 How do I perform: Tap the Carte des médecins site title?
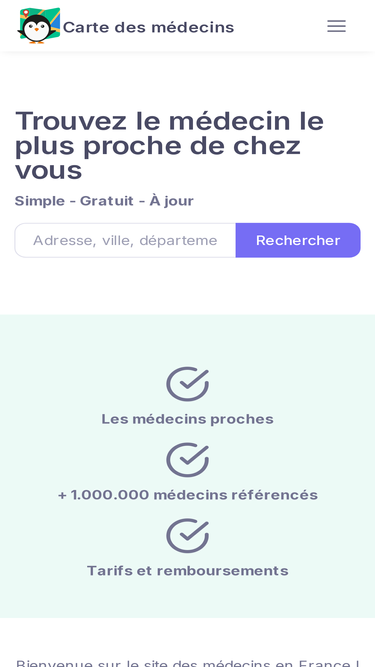[x=148, y=27]
